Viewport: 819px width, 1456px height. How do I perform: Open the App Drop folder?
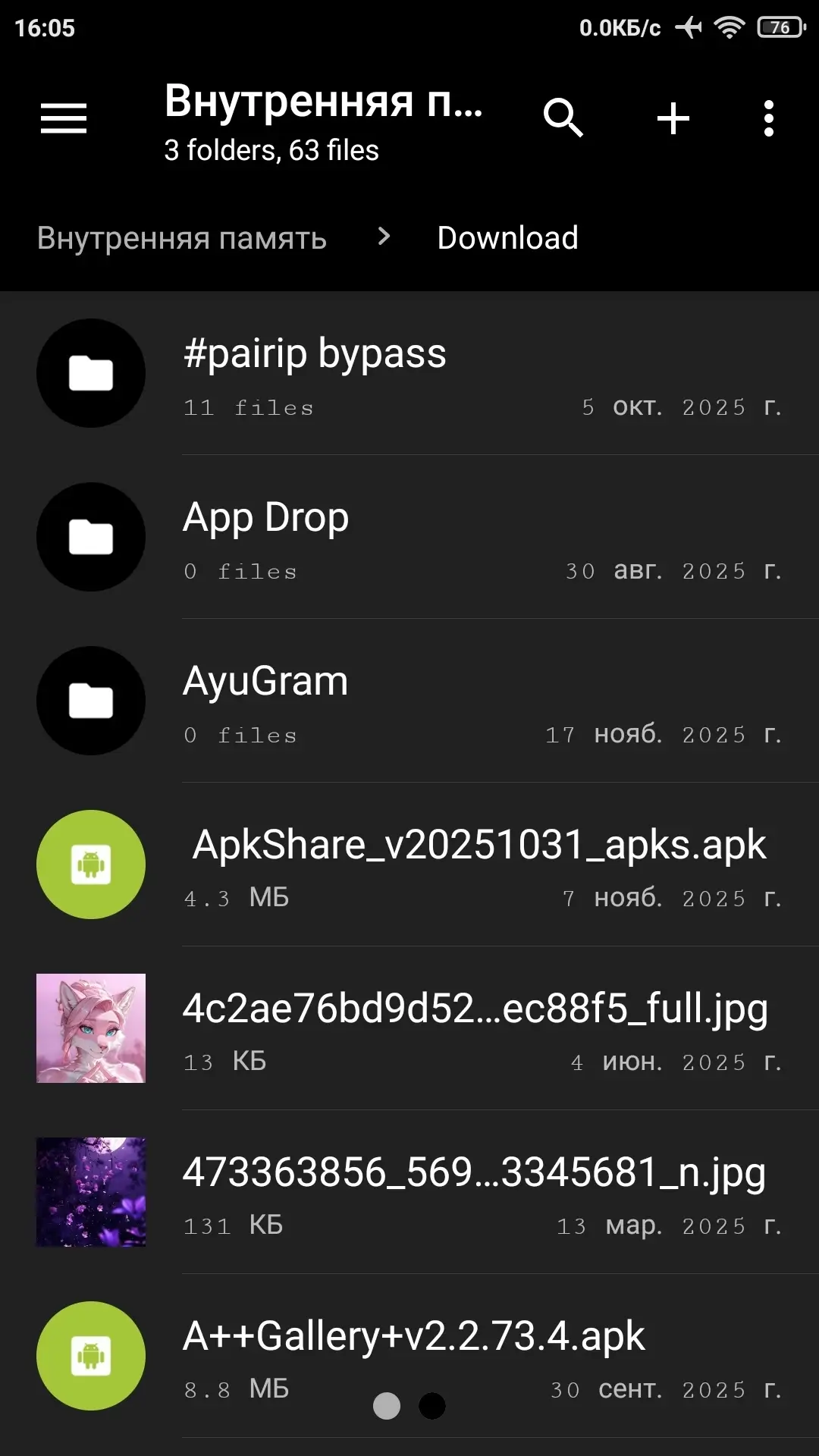409,537
